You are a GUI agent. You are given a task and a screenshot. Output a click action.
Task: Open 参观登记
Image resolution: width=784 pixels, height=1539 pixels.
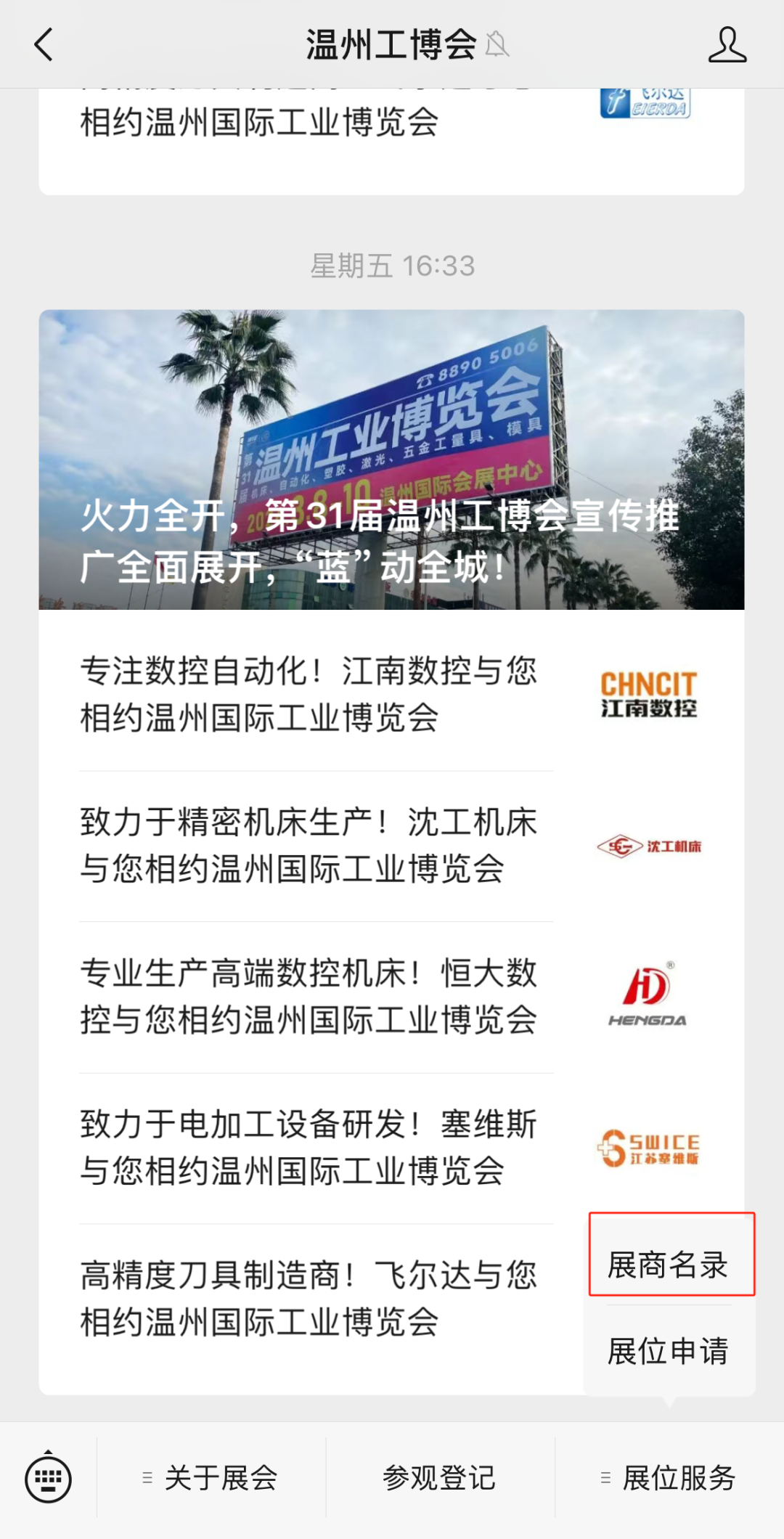coord(439,1478)
